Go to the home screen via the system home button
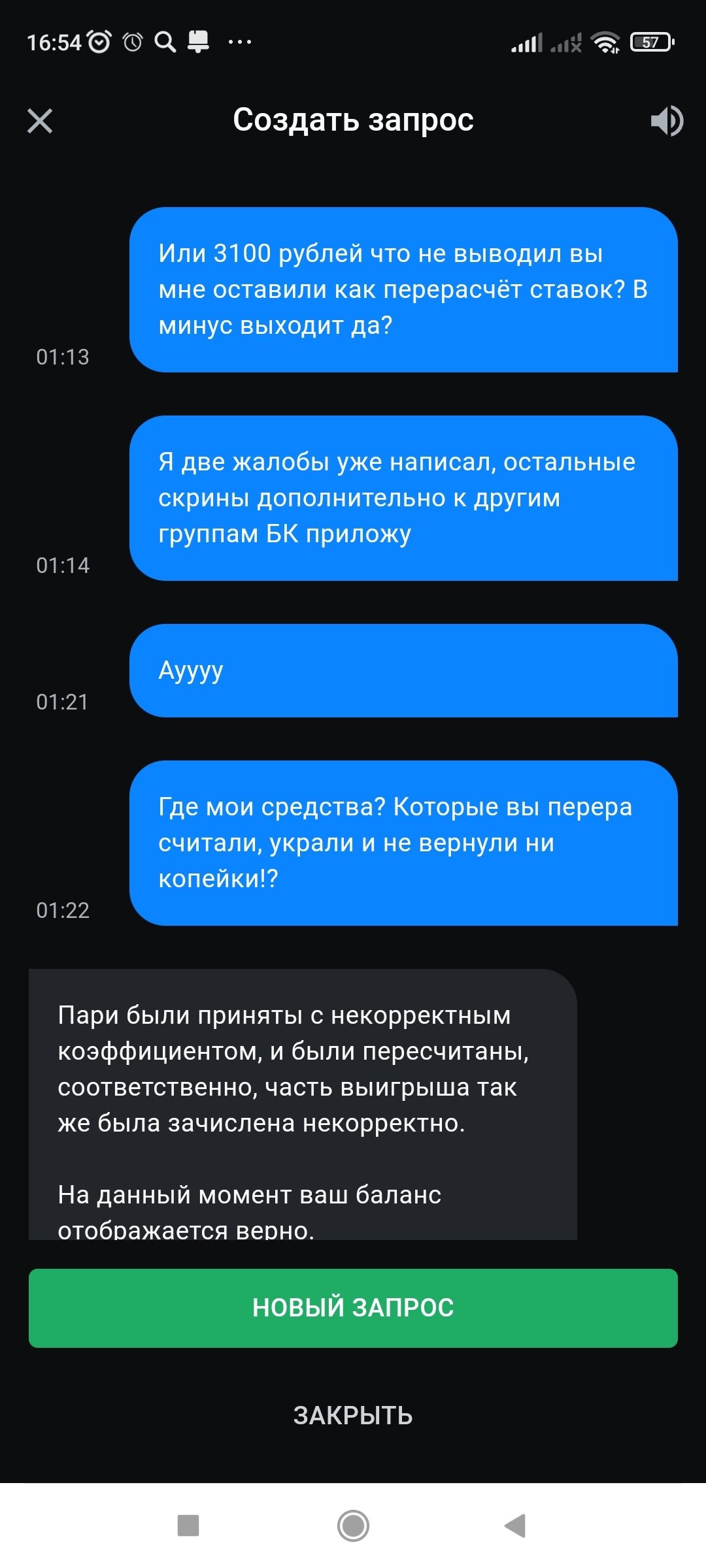The width and height of the screenshot is (706, 1568). click(353, 1526)
